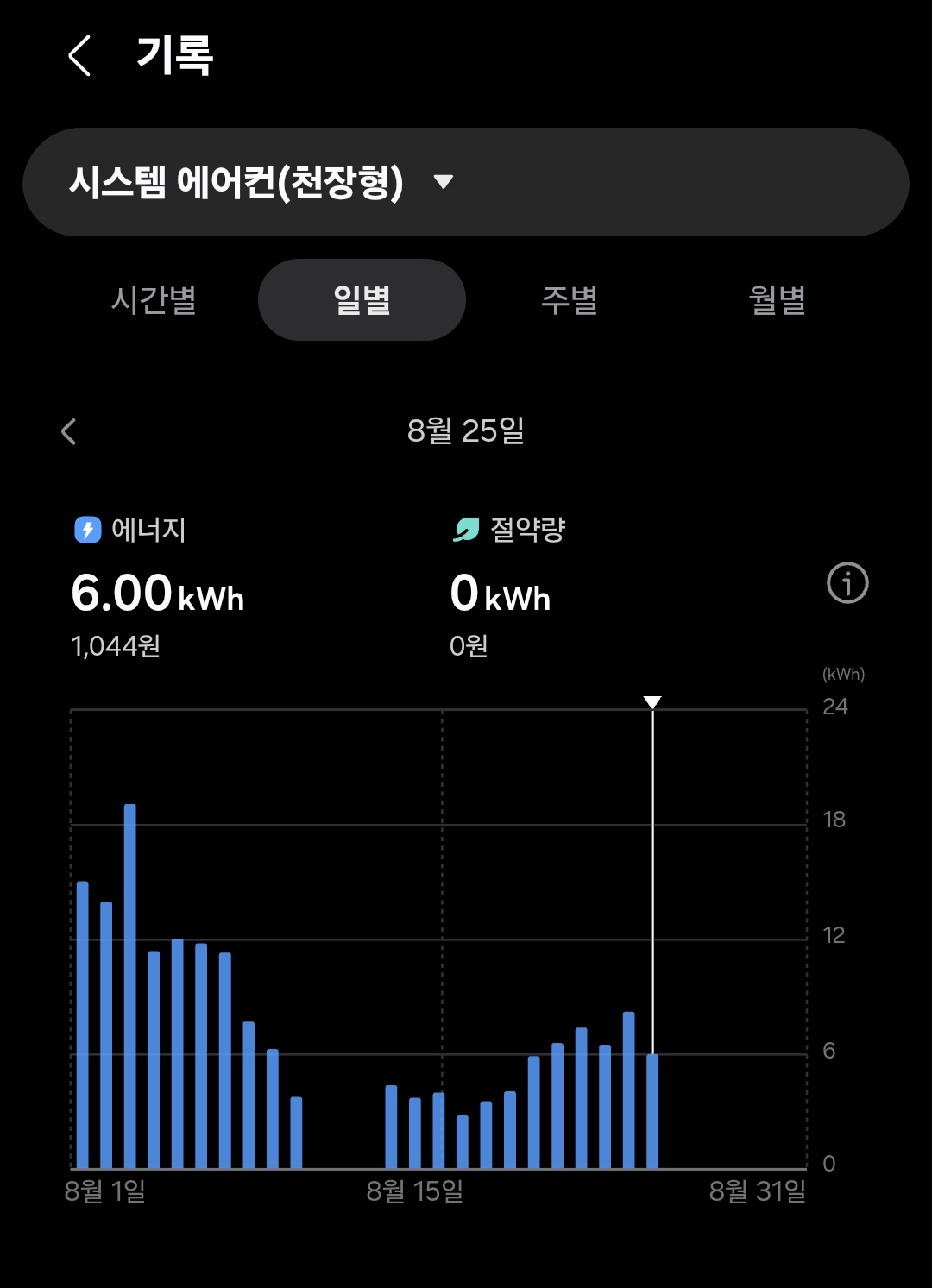
Task: Select the tallest bar in early August
Action: pyautogui.click(x=129, y=986)
